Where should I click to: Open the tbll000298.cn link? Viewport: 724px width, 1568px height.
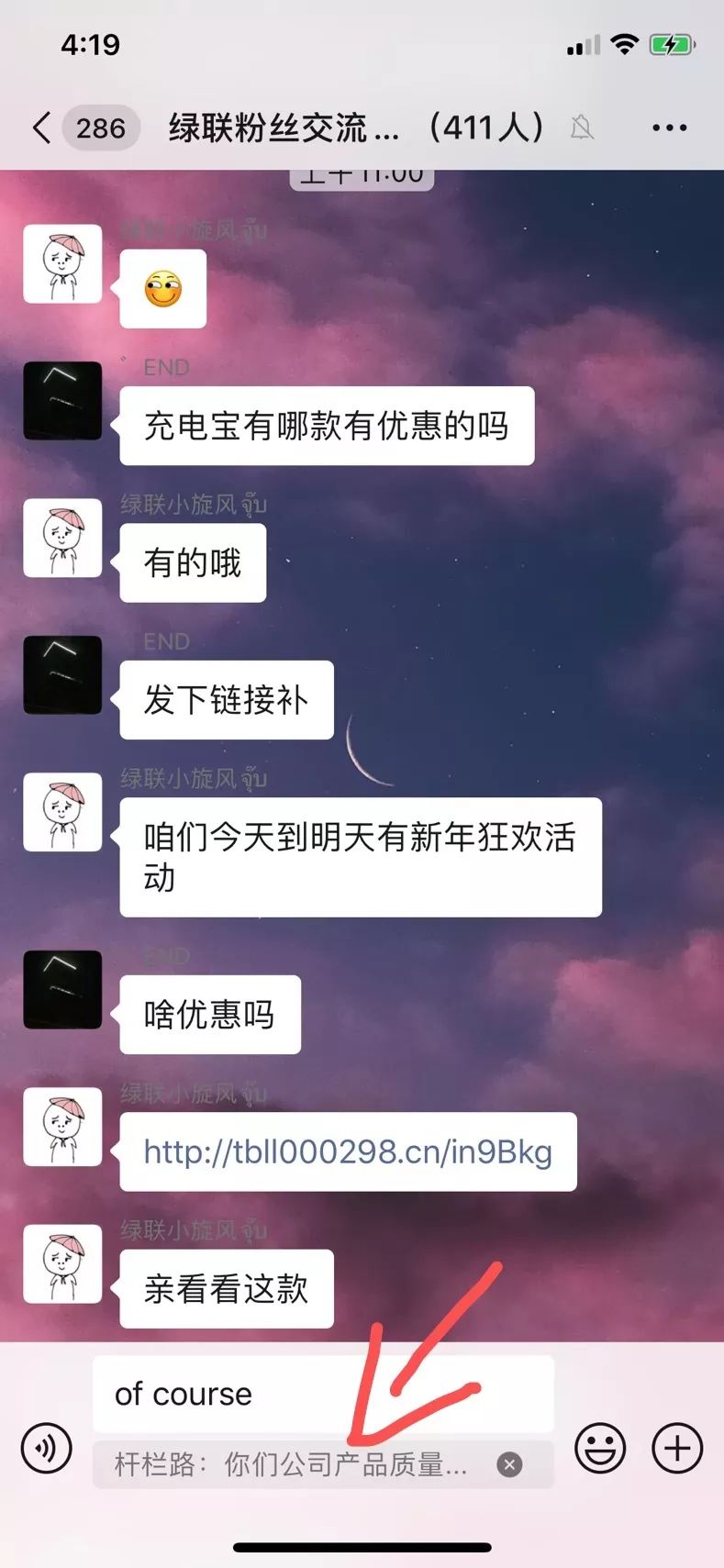click(348, 1151)
